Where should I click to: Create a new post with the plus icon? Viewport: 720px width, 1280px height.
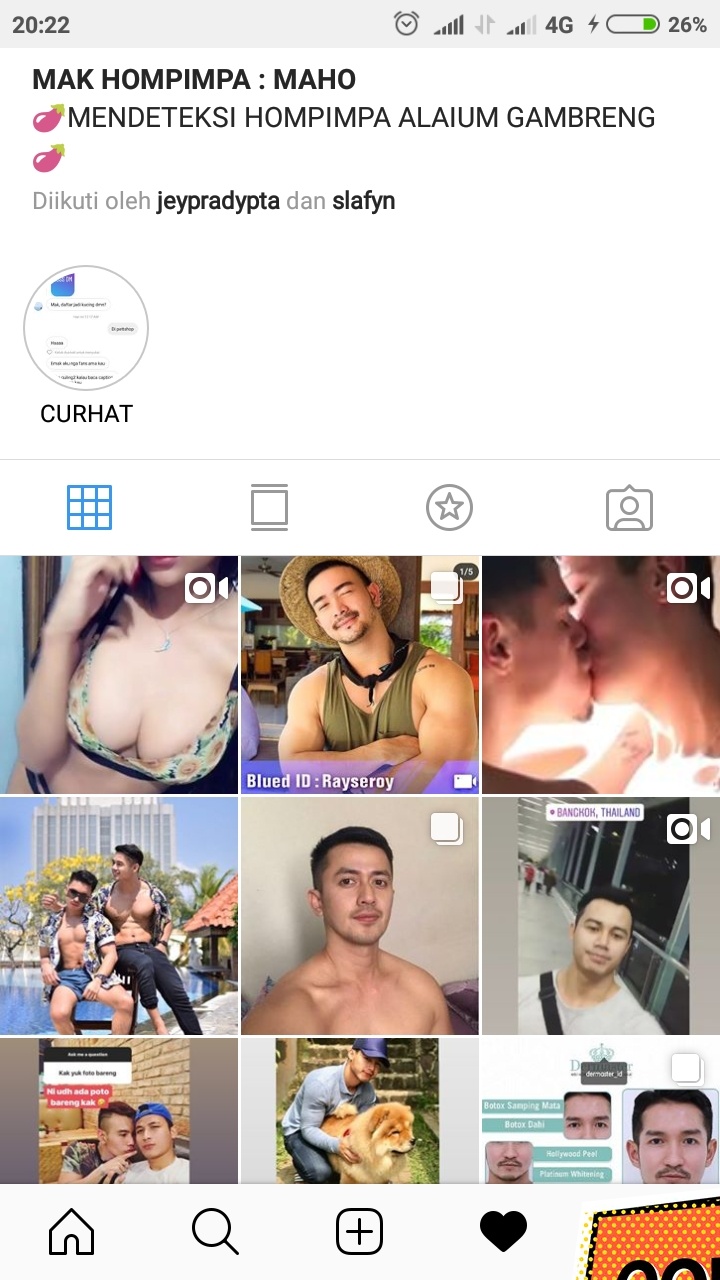tap(359, 1231)
